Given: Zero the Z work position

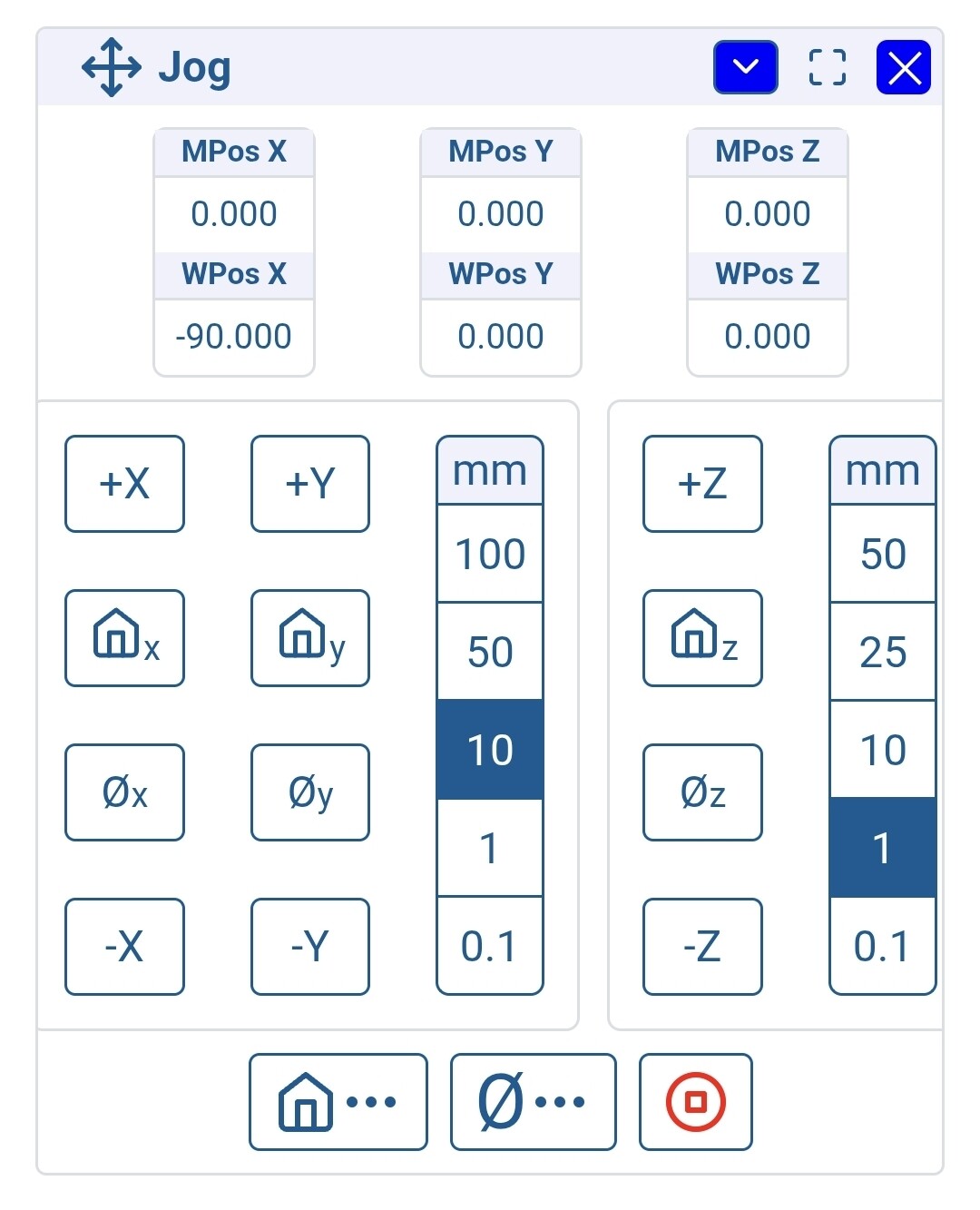Looking at the screenshot, I should (x=702, y=792).
